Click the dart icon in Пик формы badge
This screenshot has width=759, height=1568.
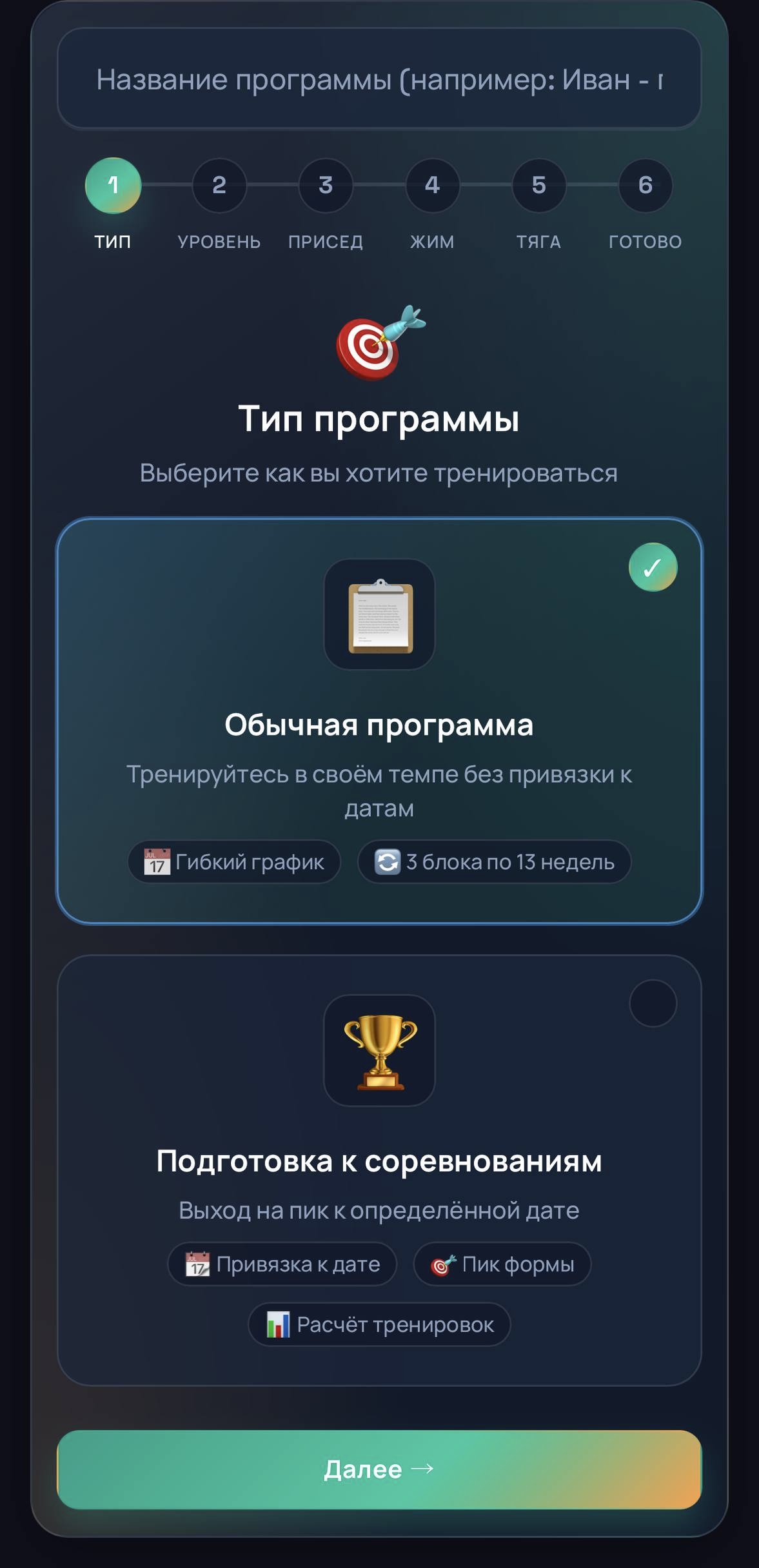click(441, 1265)
